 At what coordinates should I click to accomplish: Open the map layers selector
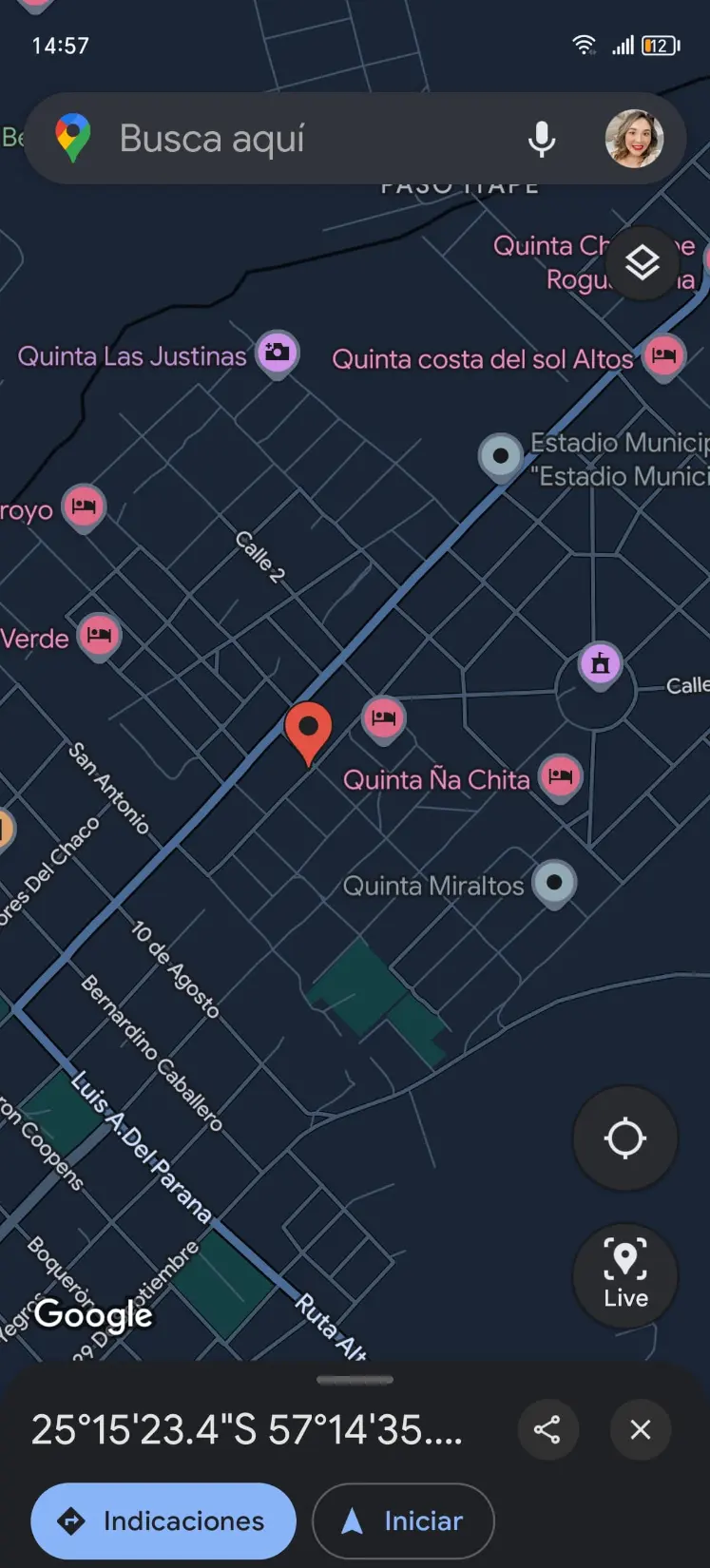(x=643, y=263)
